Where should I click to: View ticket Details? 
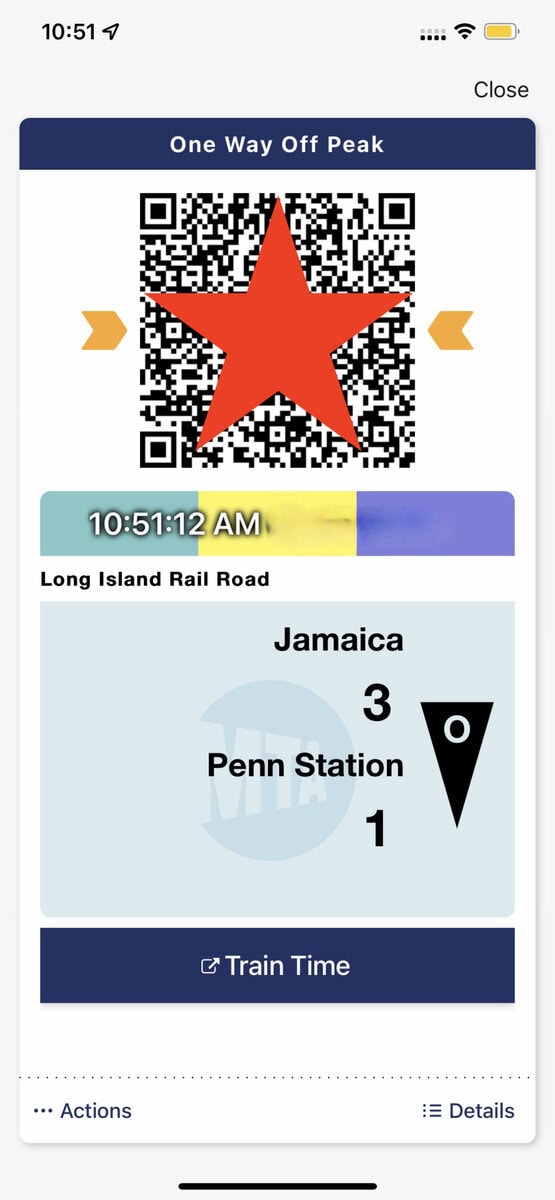click(x=468, y=1110)
